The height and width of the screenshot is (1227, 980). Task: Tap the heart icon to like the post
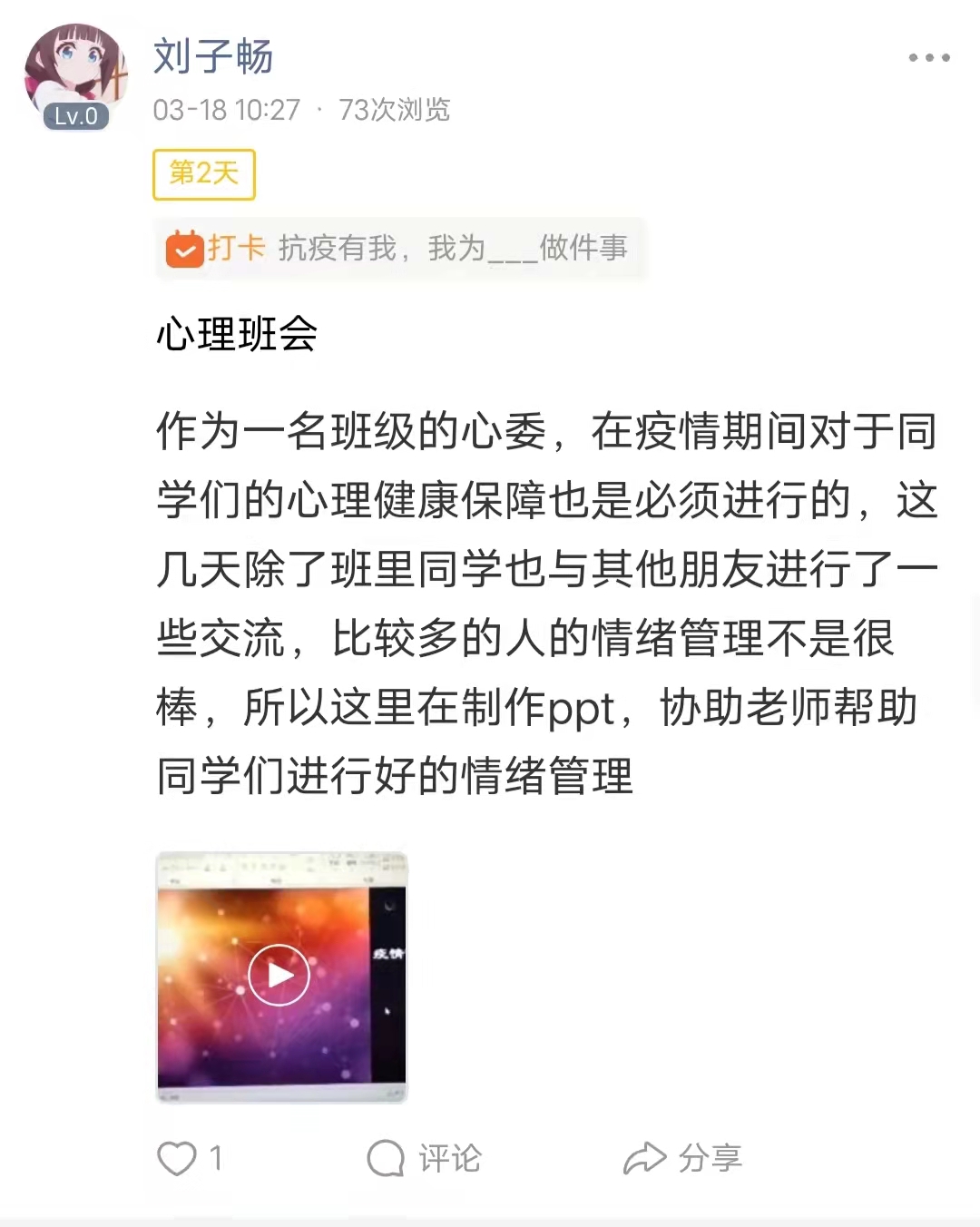[178, 1157]
